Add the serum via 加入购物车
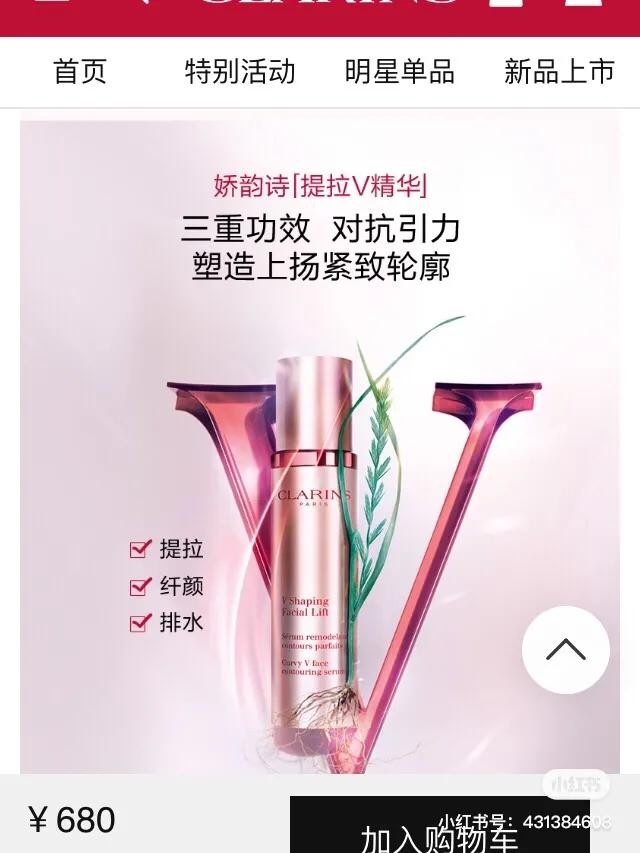Image resolution: width=640 pixels, height=853 pixels. [440, 832]
